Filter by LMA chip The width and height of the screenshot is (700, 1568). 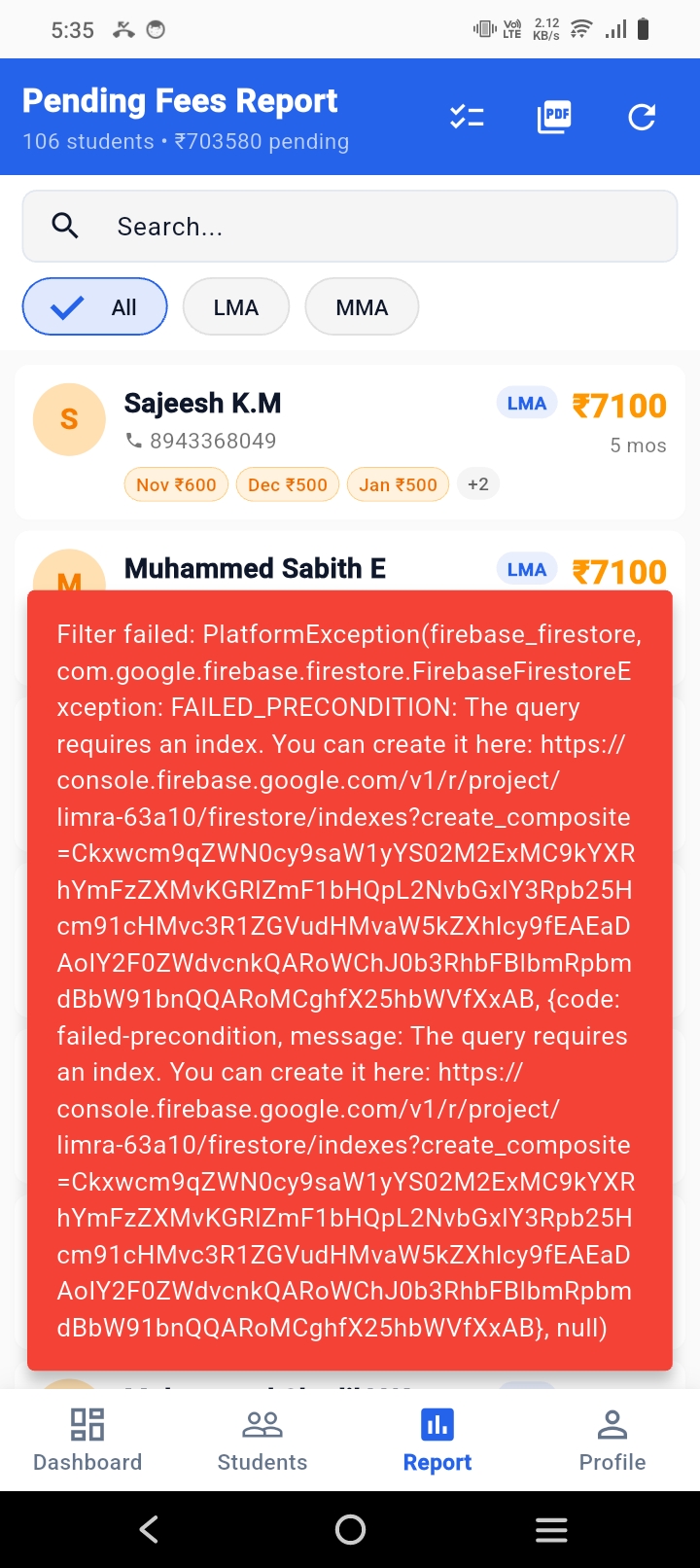236,307
